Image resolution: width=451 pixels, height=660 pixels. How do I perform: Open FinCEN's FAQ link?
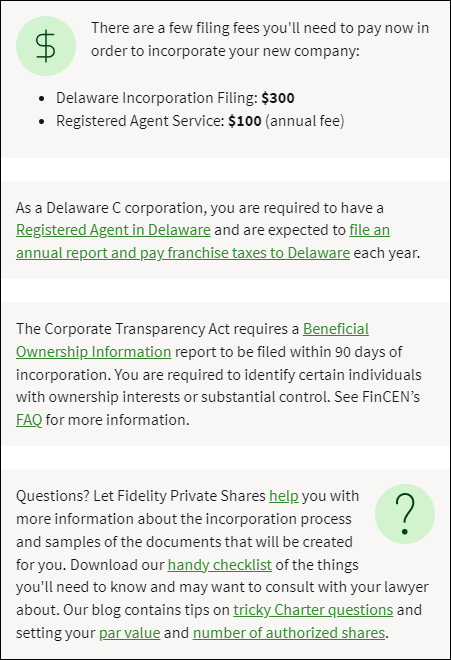point(29,420)
